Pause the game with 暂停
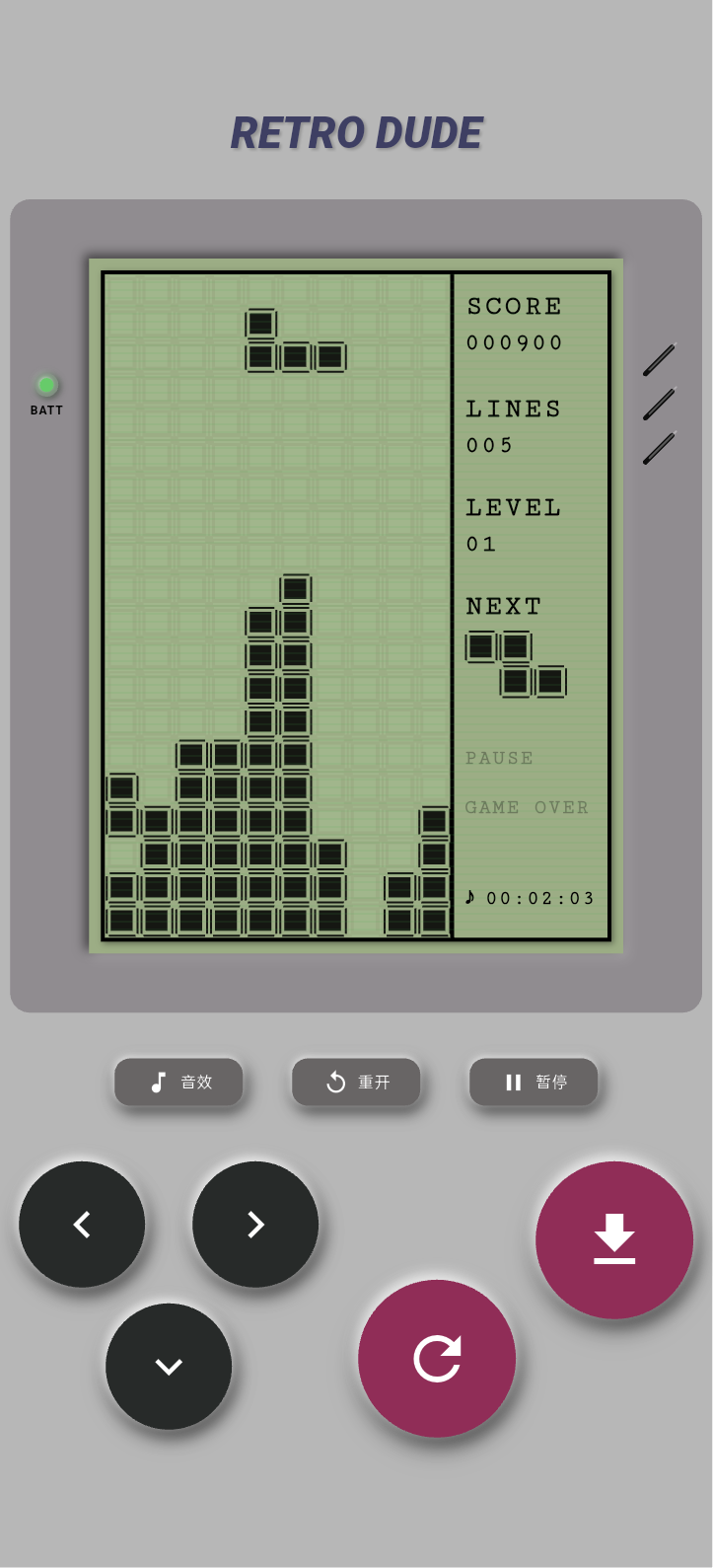 [x=534, y=1083]
